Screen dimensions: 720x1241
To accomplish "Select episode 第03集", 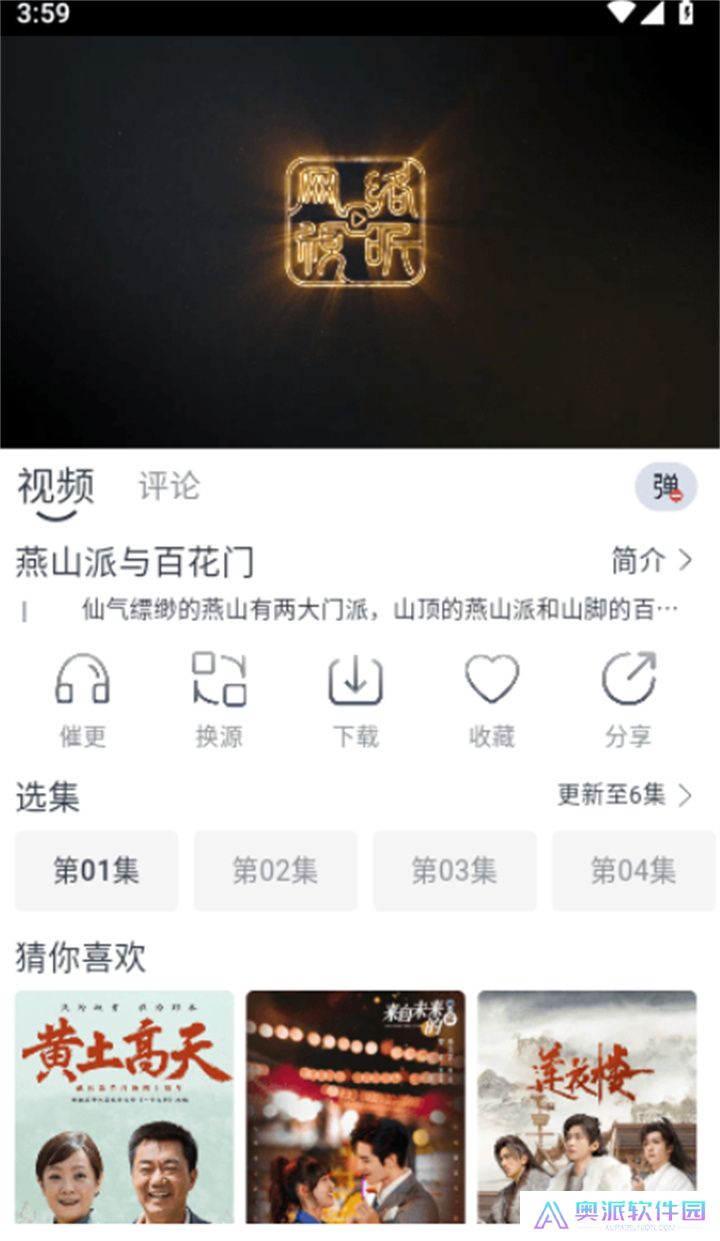I will pos(455,870).
